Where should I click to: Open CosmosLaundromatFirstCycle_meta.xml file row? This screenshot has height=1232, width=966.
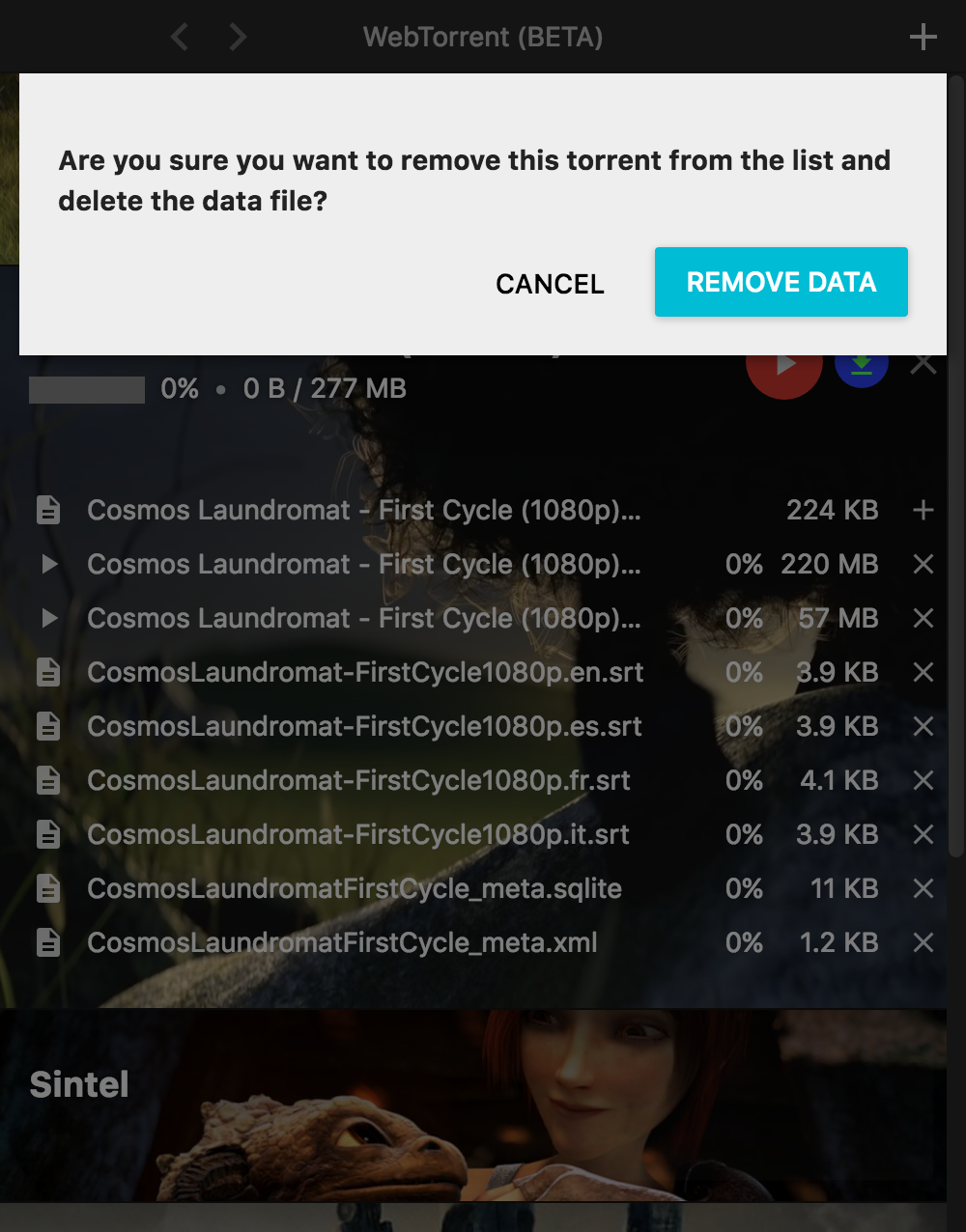click(x=342, y=942)
